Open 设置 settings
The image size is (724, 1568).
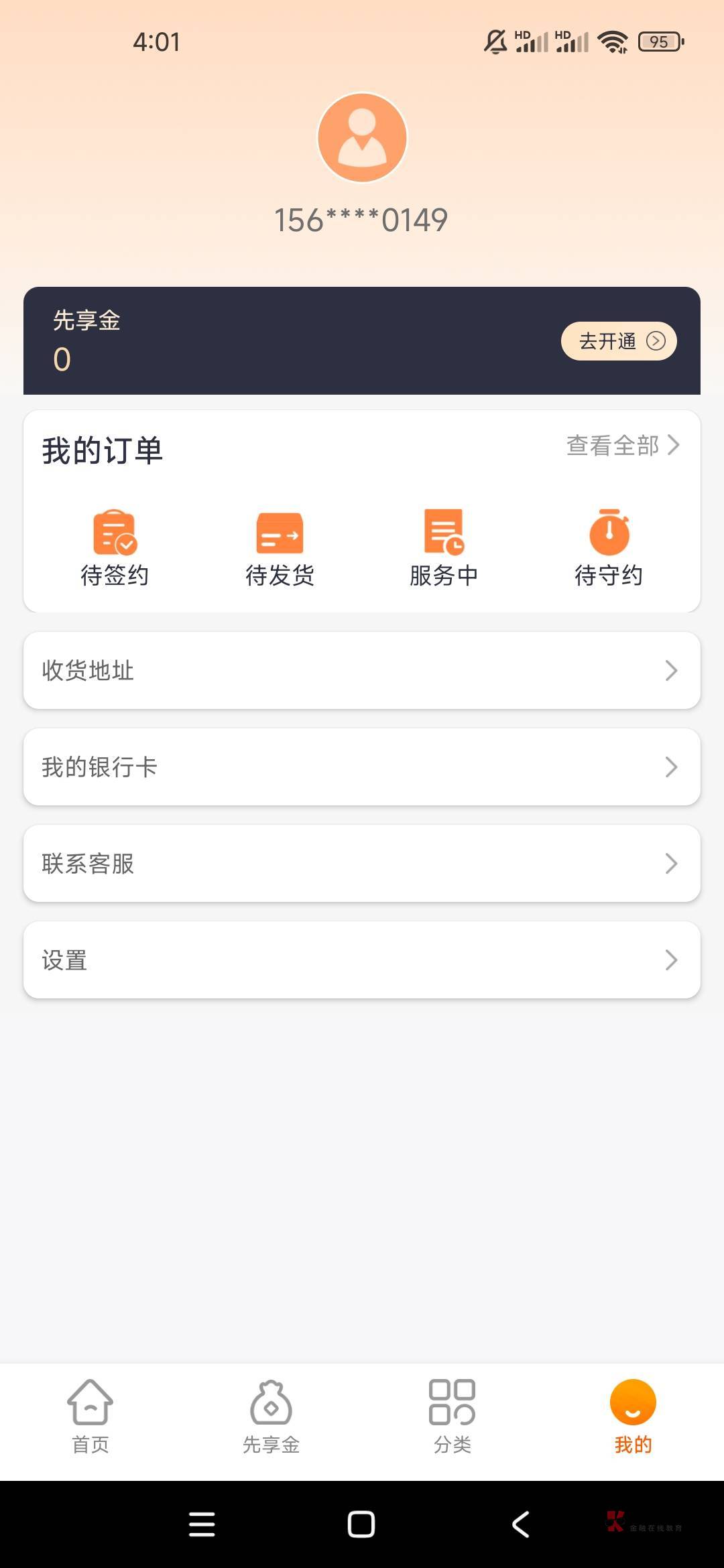pyautogui.click(x=362, y=960)
